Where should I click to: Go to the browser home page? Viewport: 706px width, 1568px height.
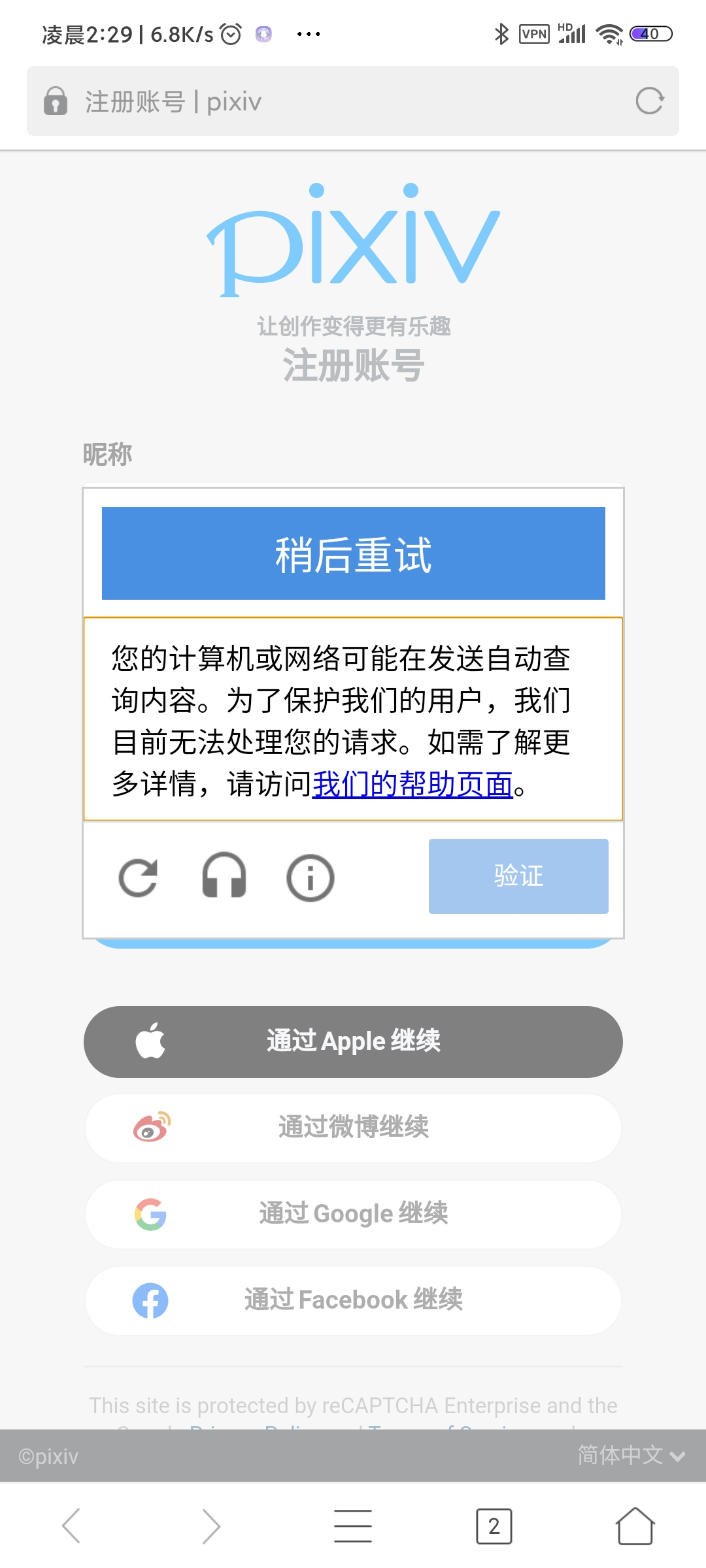click(x=635, y=1526)
